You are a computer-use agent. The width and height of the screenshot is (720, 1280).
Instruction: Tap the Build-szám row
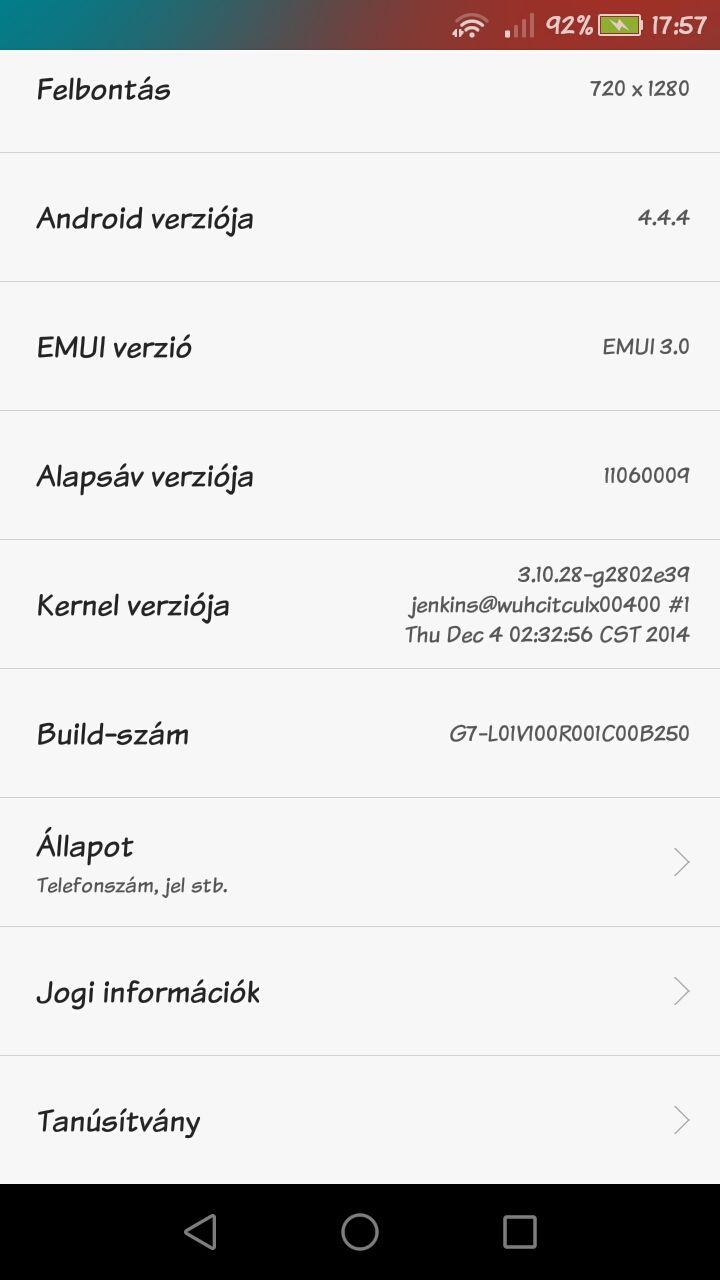tap(360, 733)
